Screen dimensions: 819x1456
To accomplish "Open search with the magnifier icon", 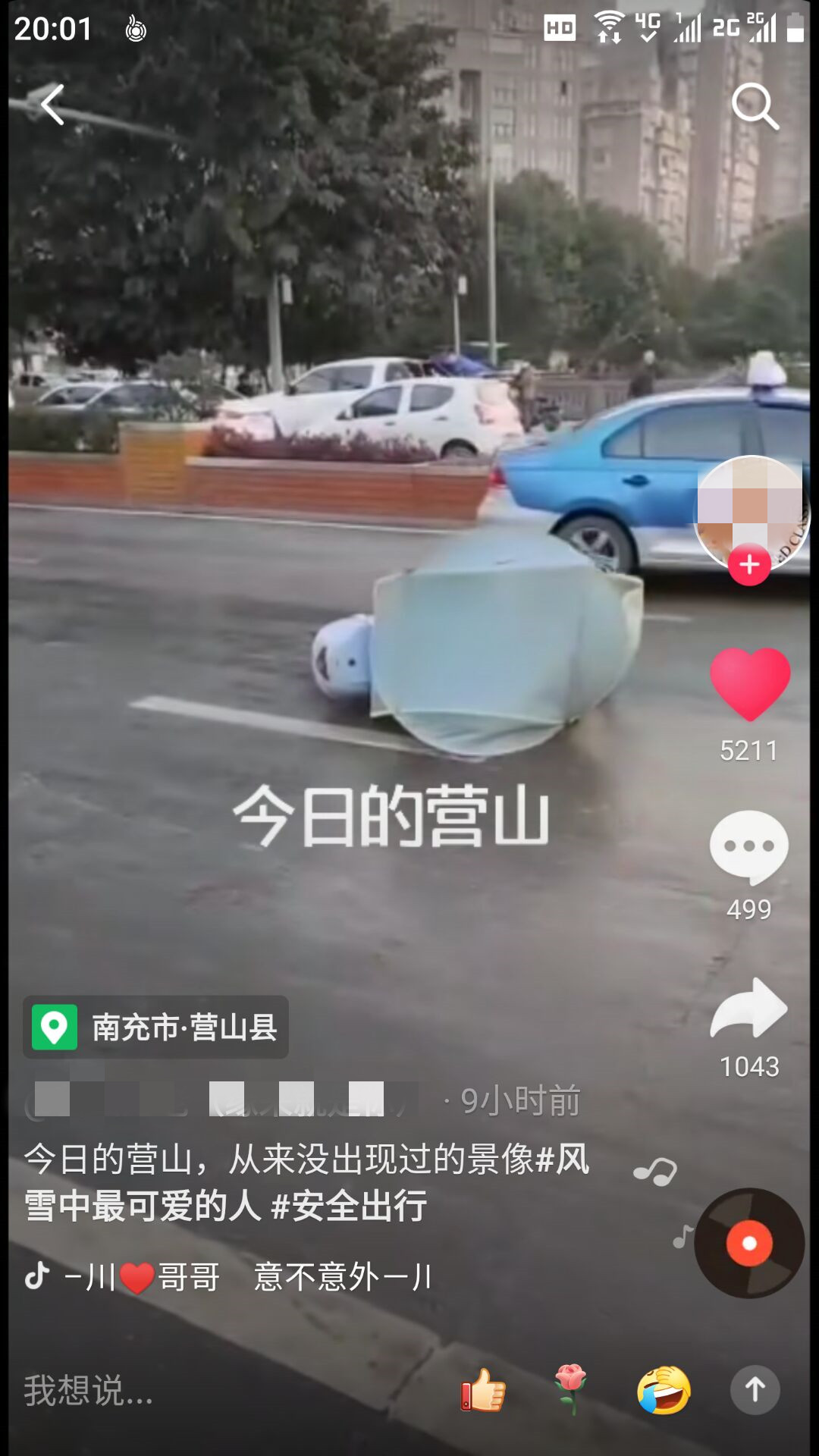I will [755, 106].
